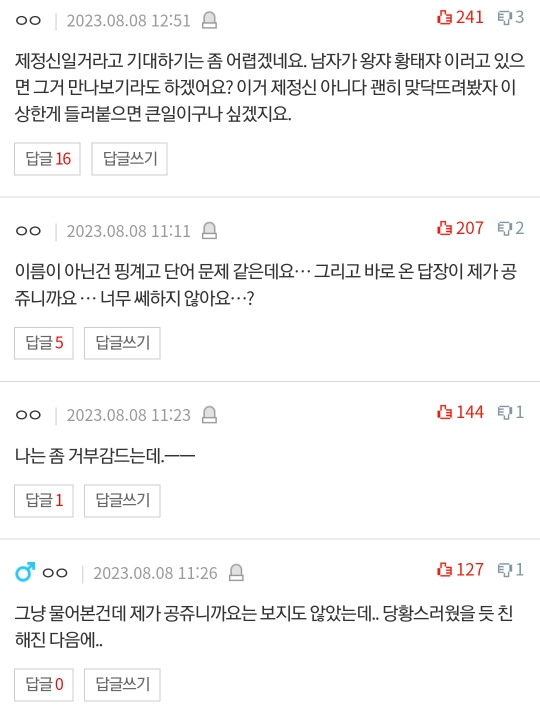Screen dimensions: 540x718
Task: Like the 11:26 comment with 127 upvotes
Action: (460, 570)
